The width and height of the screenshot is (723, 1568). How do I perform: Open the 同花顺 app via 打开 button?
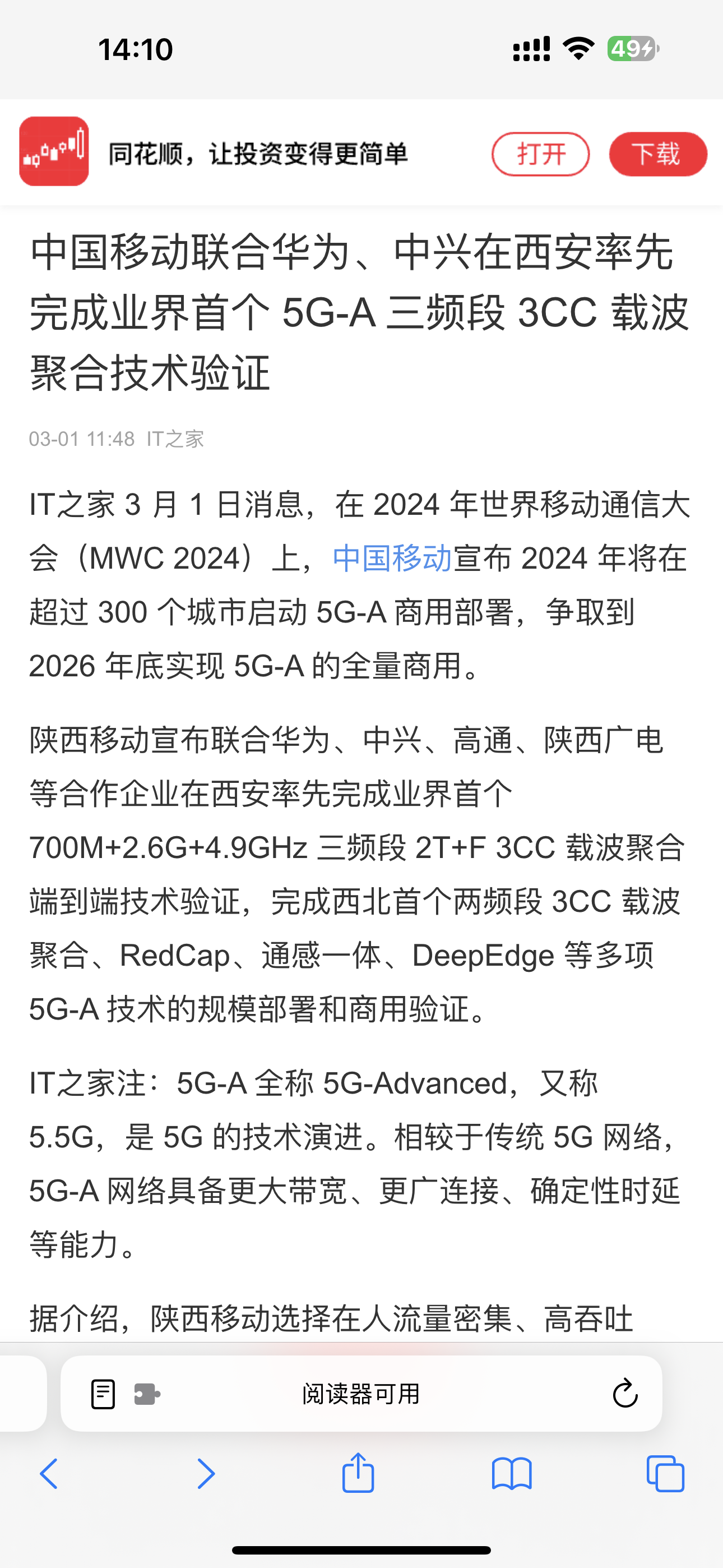click(540, 154)
